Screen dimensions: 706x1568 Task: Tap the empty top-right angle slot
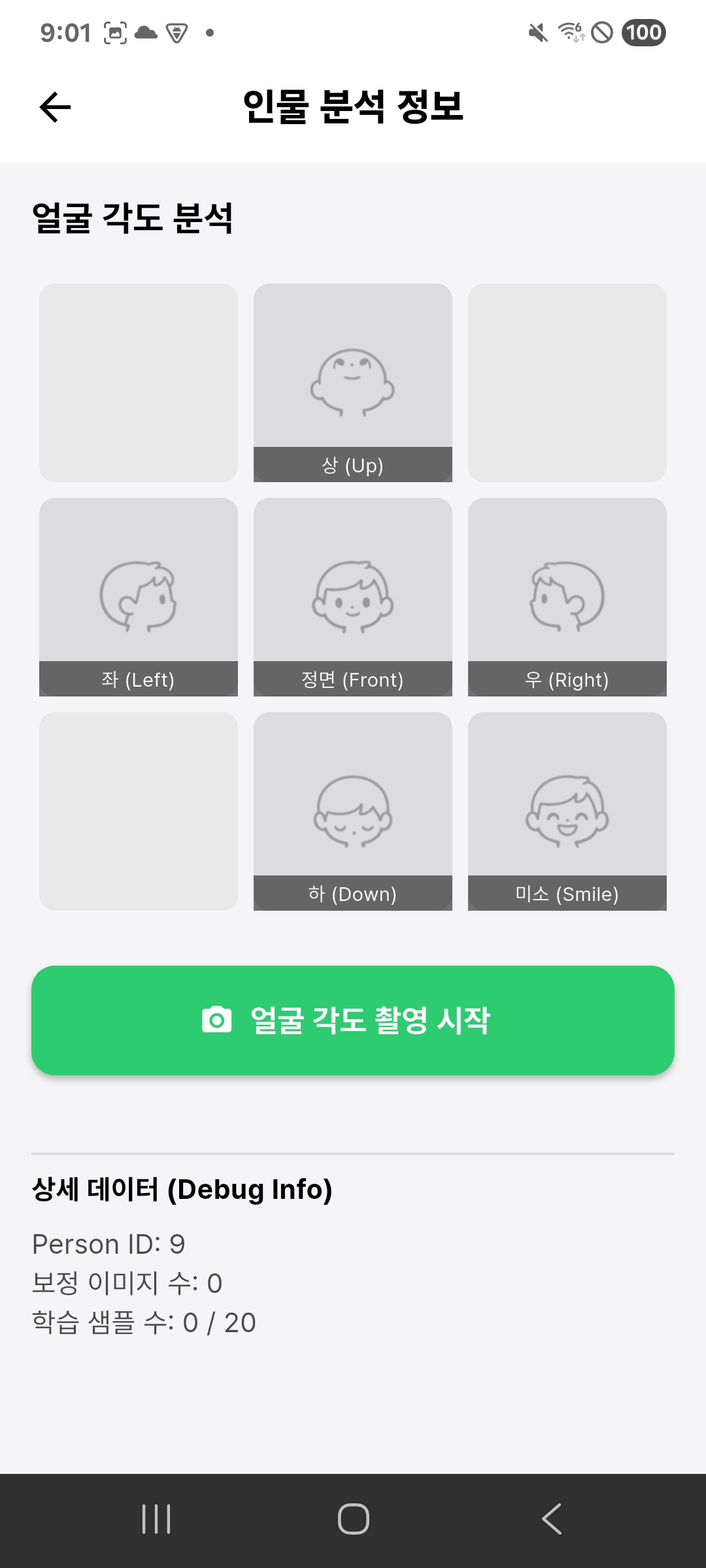point(567,382)
